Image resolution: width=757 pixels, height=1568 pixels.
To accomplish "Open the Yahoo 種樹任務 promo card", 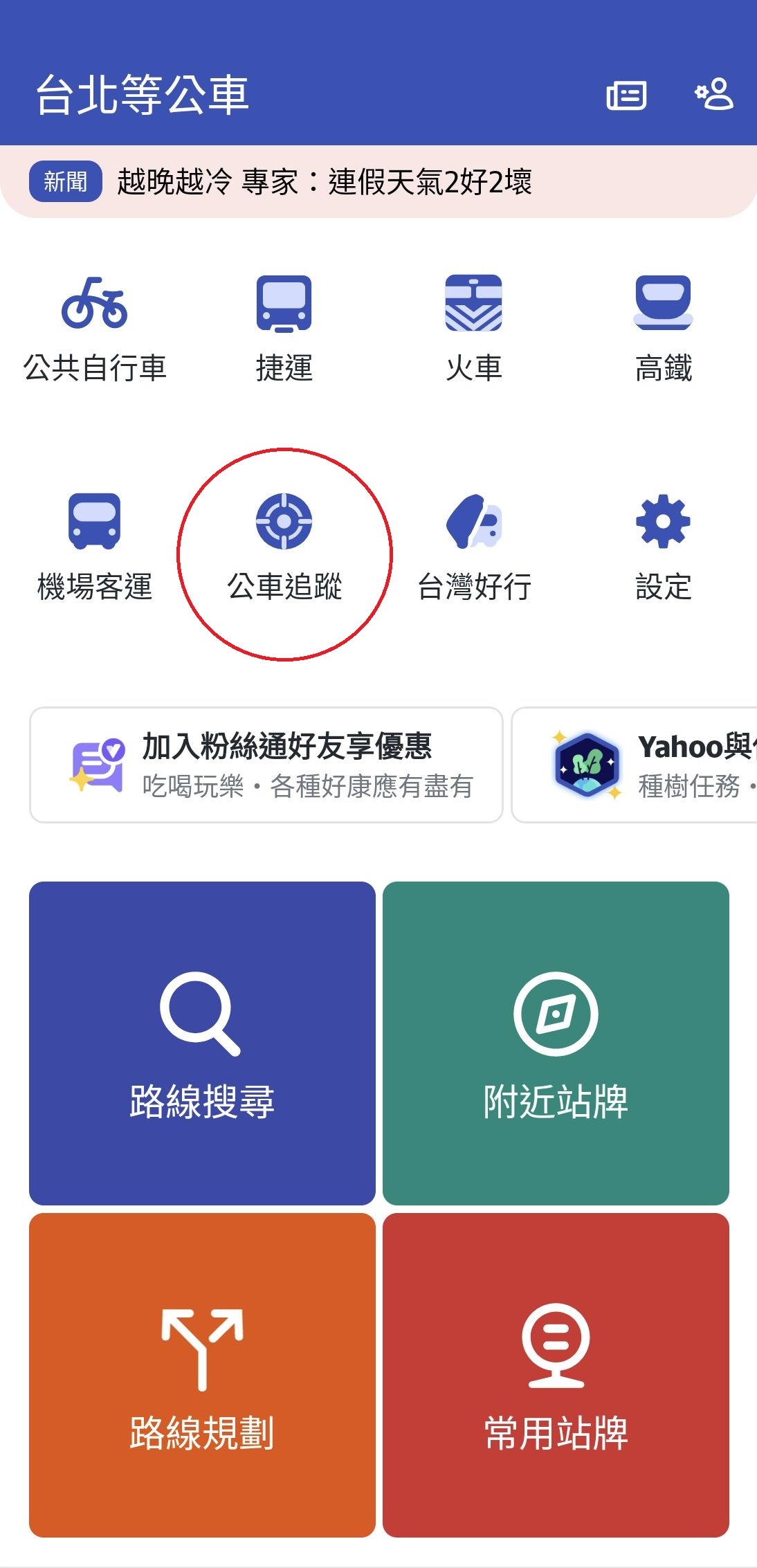I will pos(635,765).
